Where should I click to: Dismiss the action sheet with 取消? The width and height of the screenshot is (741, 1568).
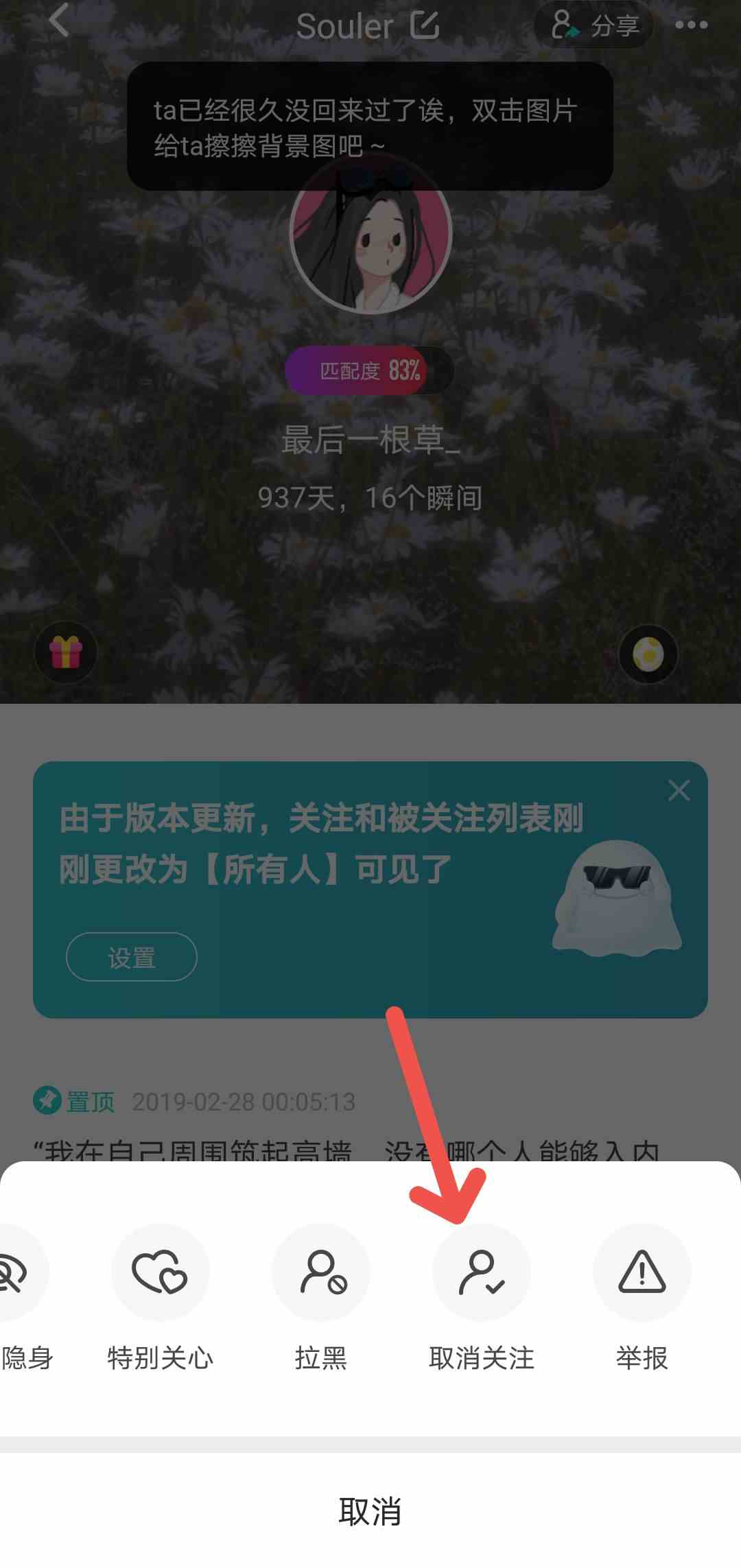(370, 1512)
